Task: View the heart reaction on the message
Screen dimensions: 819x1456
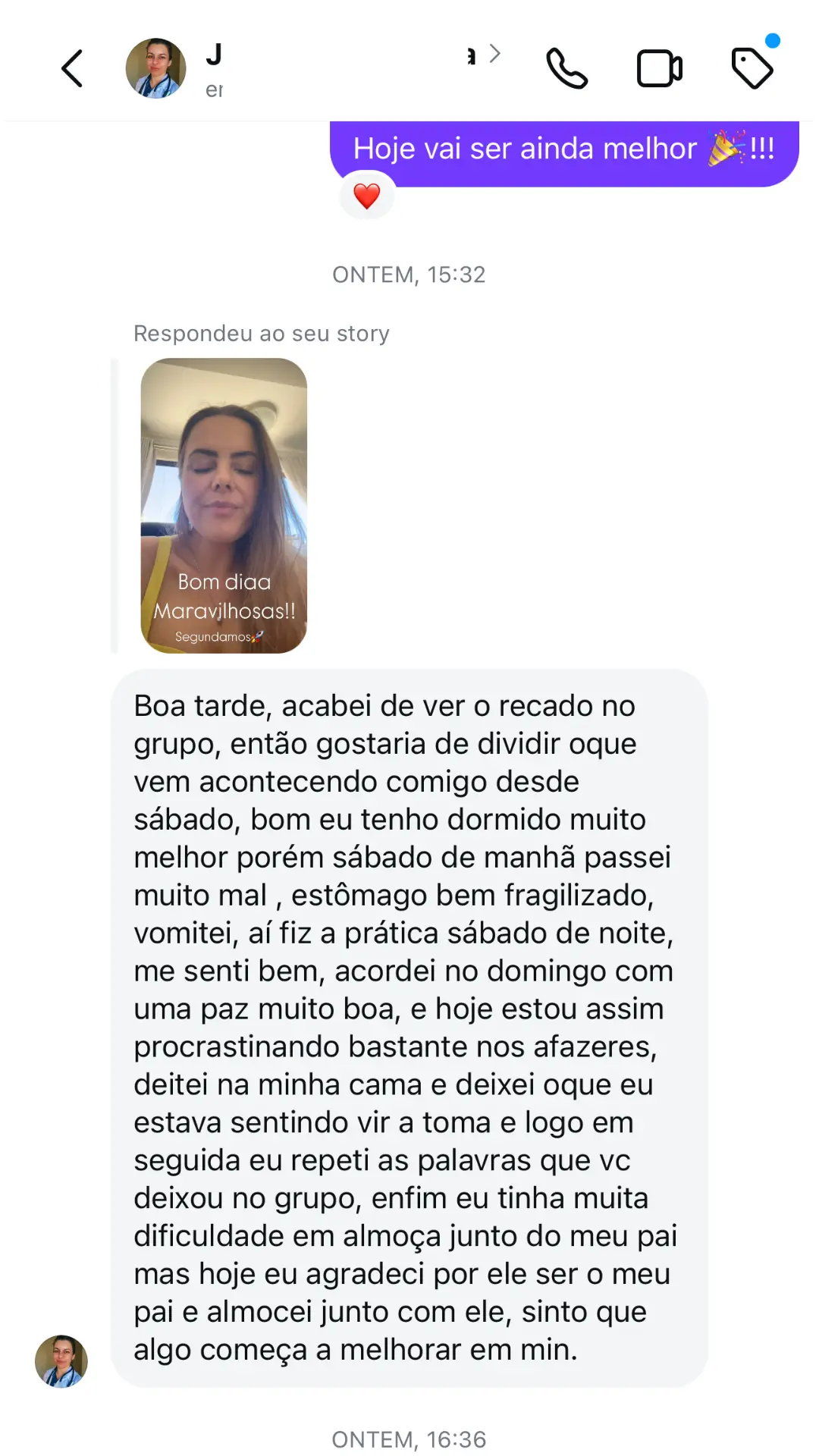Action: click(367, 196)
